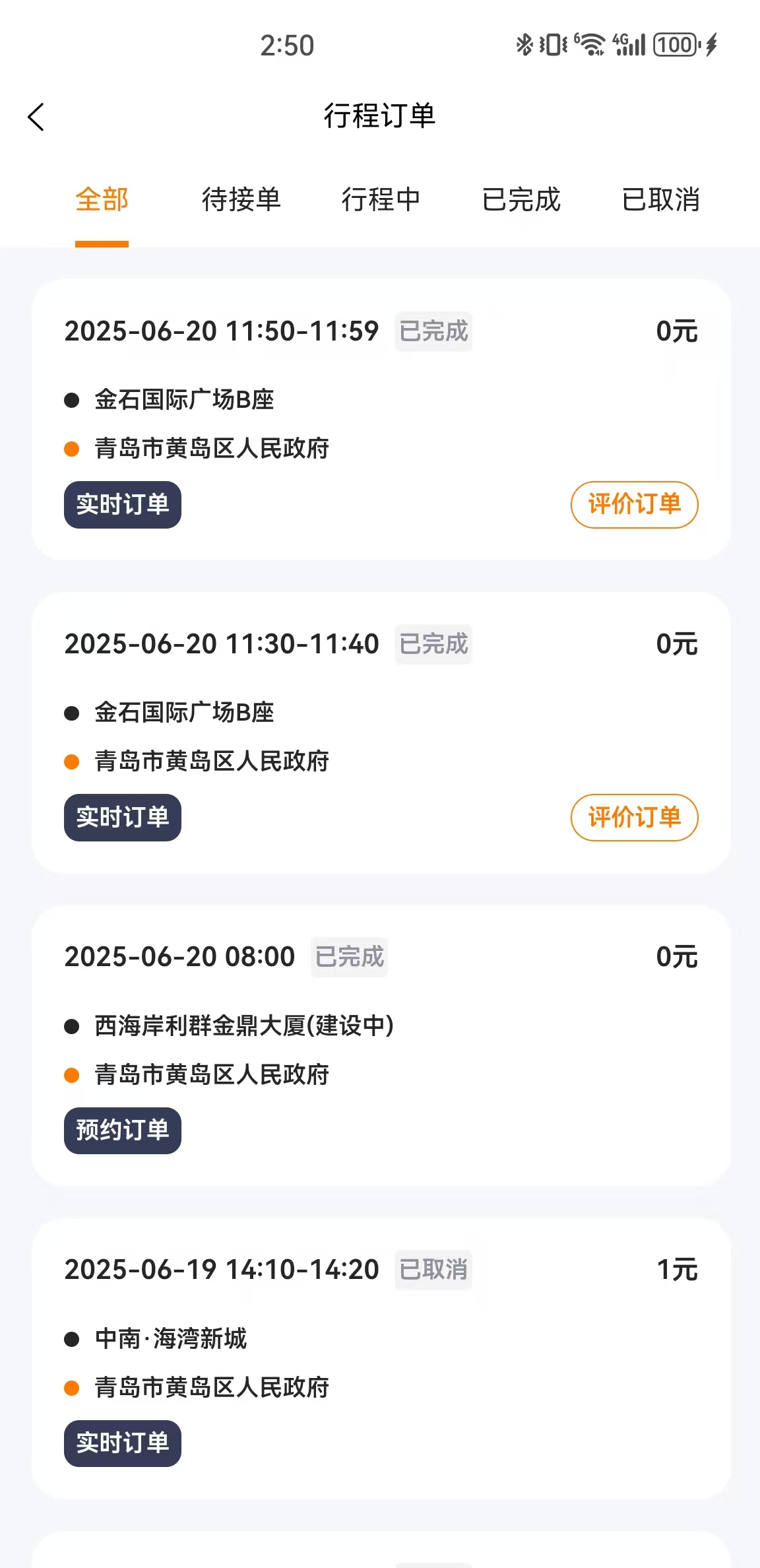Switch to the 已完成 tab
Image resolution: width=760 pixels, height=1568 pixels.
(x=521, y=200)
